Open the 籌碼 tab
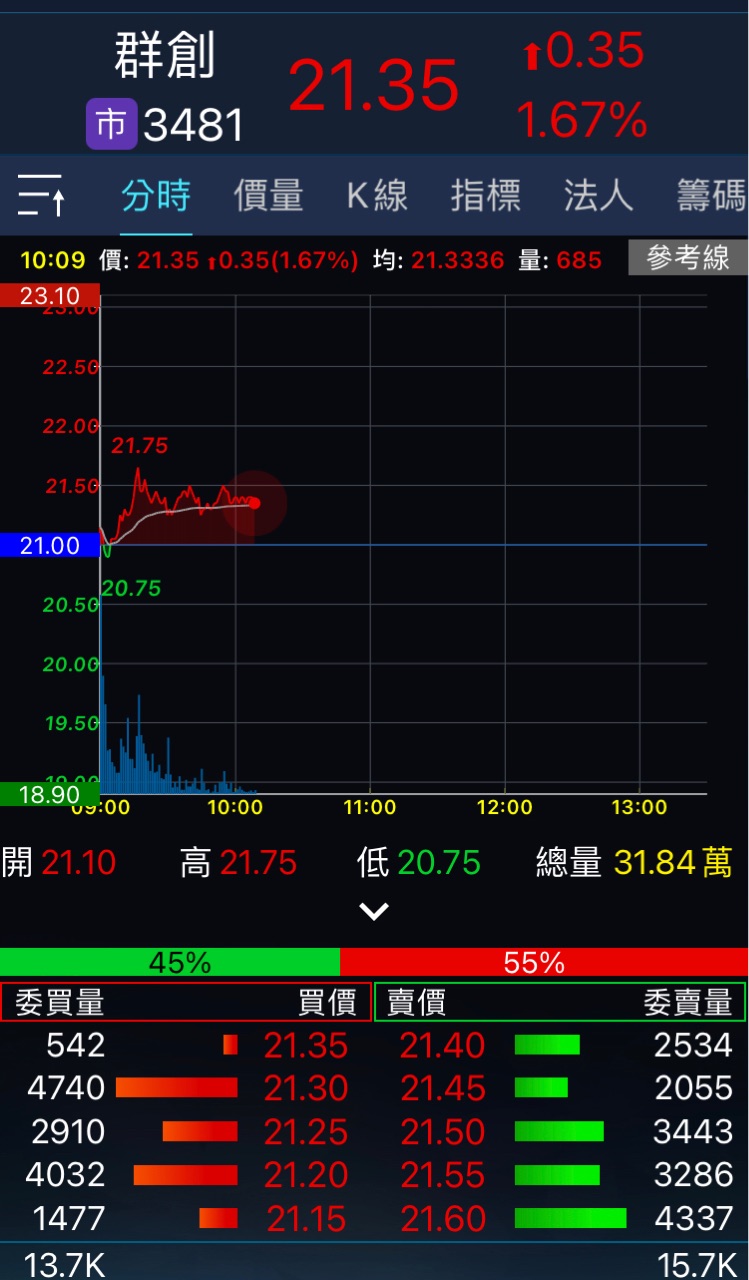Screen dimensions: 749x1280 [710, 196]
